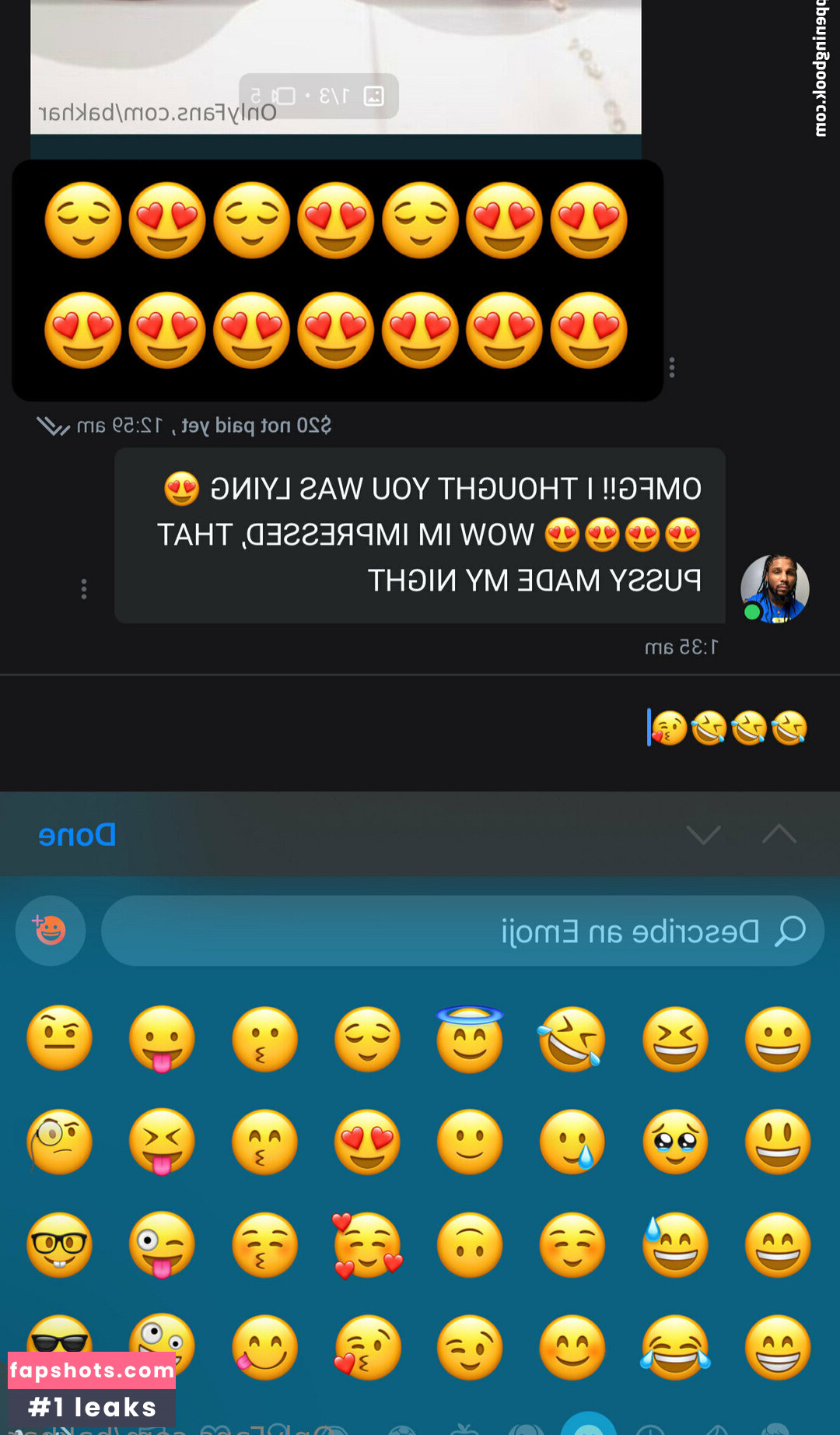The width and height of the screenshot is (840, 1435).
Task: Open the new emoji creator button
Action: point(51,931)
